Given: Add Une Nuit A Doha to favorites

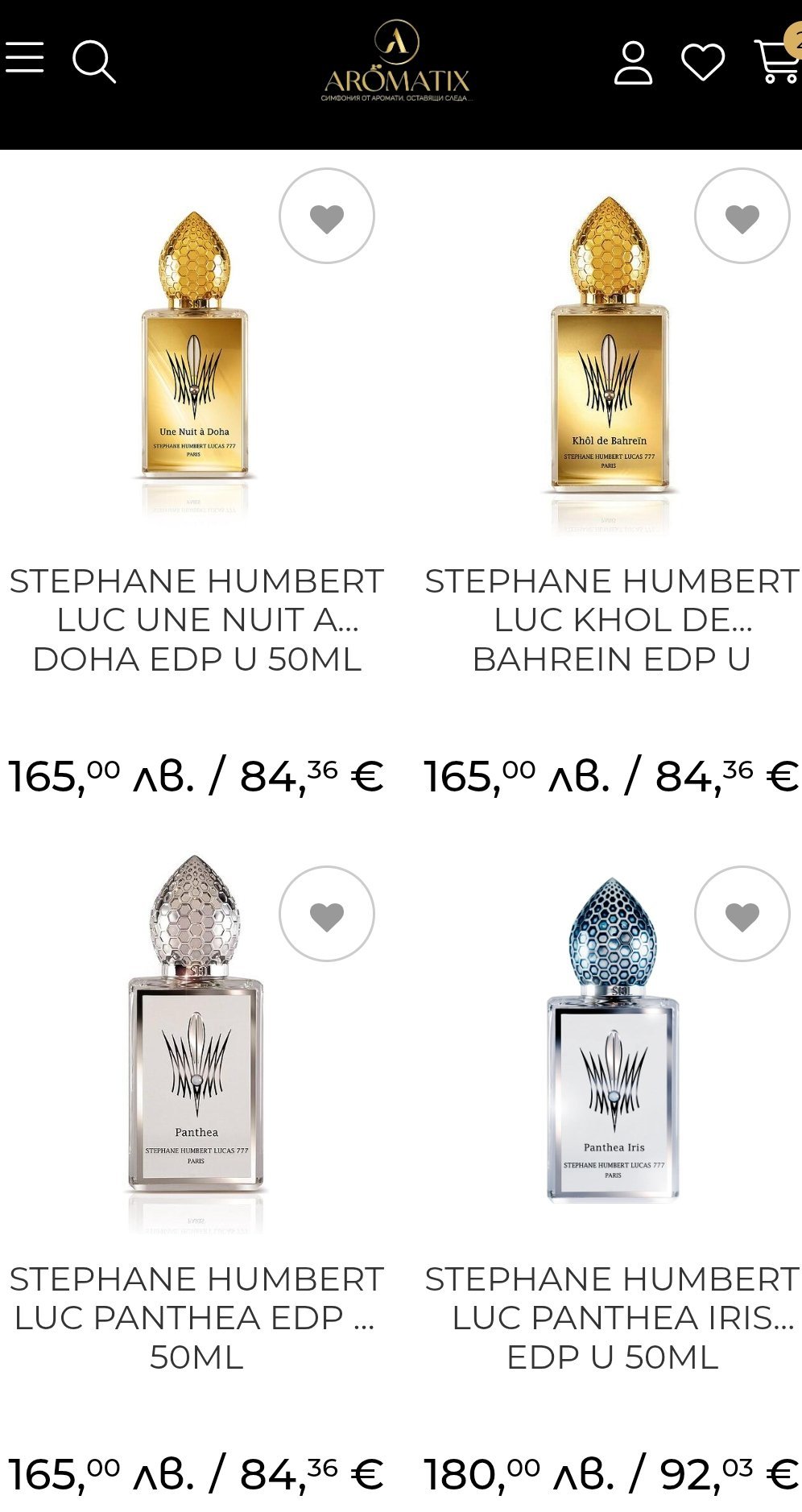Looking at the screenshot, I should point(326,216).
